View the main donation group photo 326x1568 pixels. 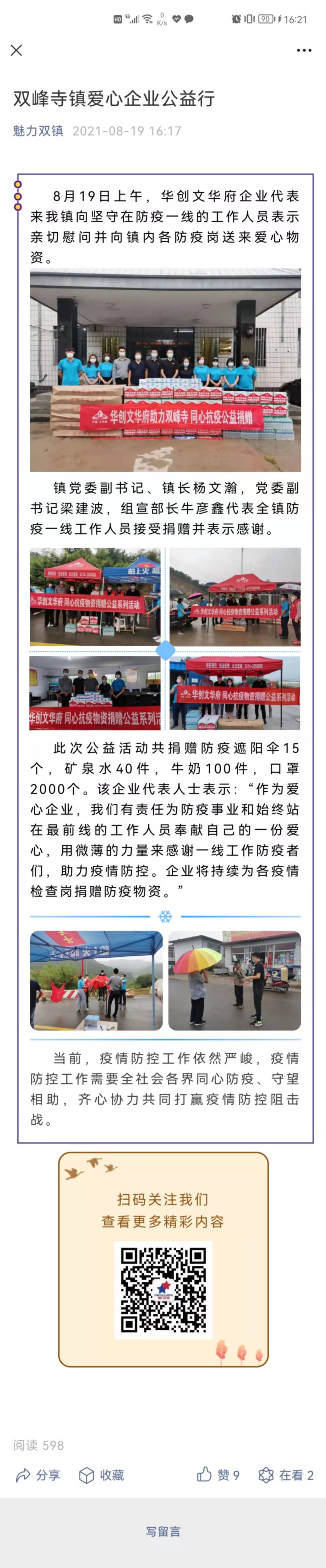pyautogui.click(x=165, y=370)
